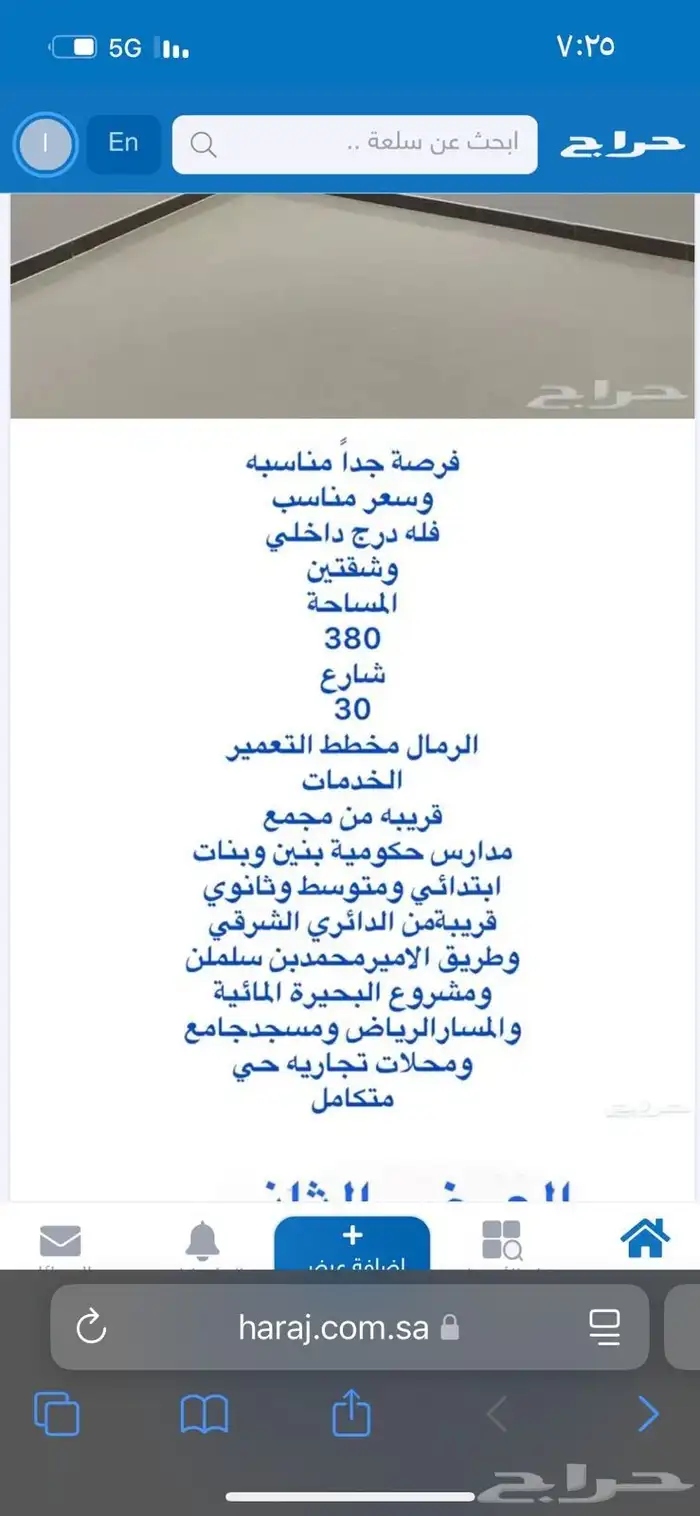The height and width of the screenshot is (1516, 700).
Task: Open the notifications bell
Action: point(202,1240)
